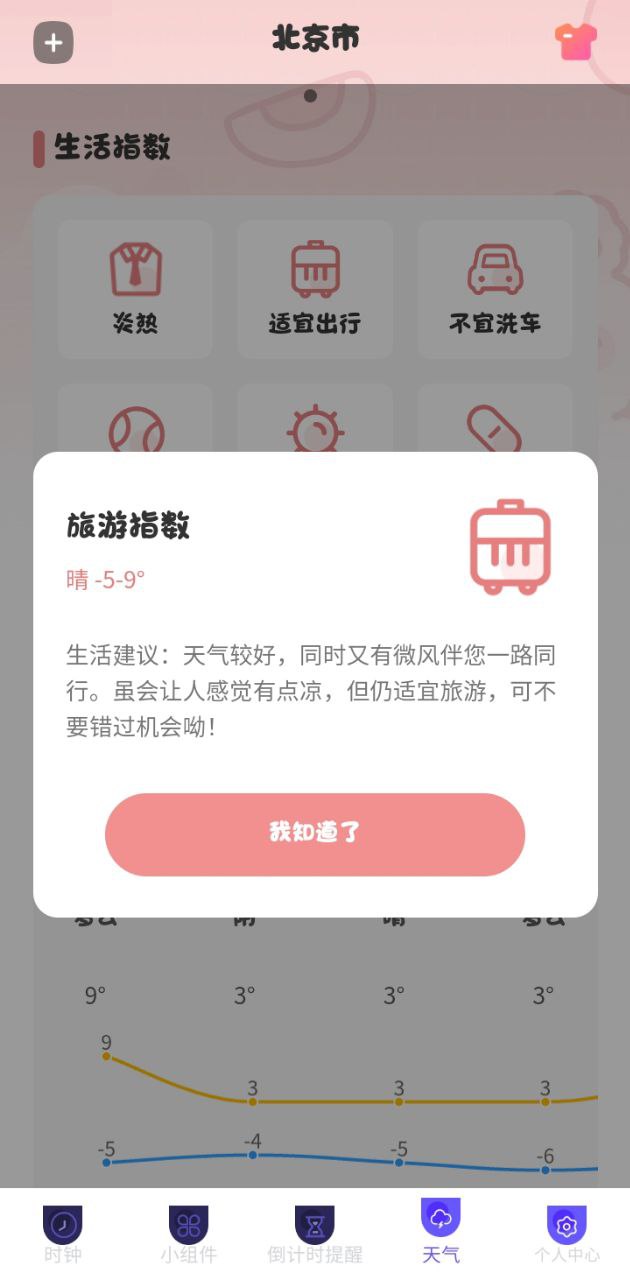Open the 适宜出行 travel index card
Image resolution: width=630 pixels, height=1280 pixels.
[x=315, y=290]
